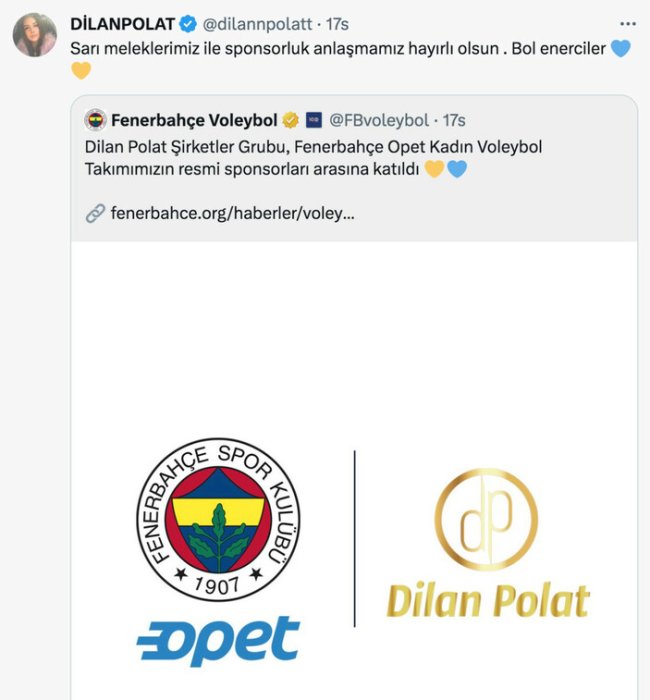Open DİLANPOLAT's profile picture
Viewport: 650px width, 700px height.
34,36
